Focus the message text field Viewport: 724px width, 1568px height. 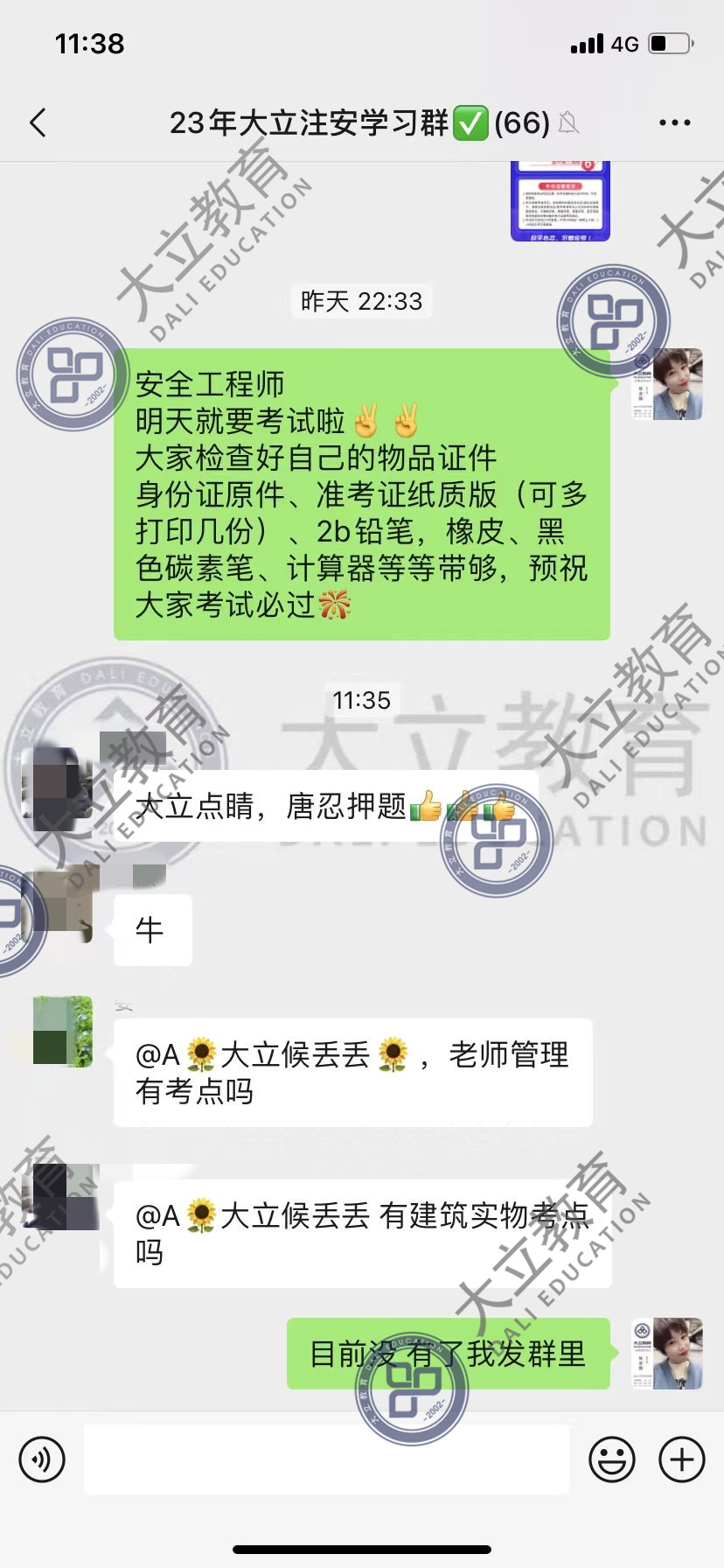click(326, 1459)
